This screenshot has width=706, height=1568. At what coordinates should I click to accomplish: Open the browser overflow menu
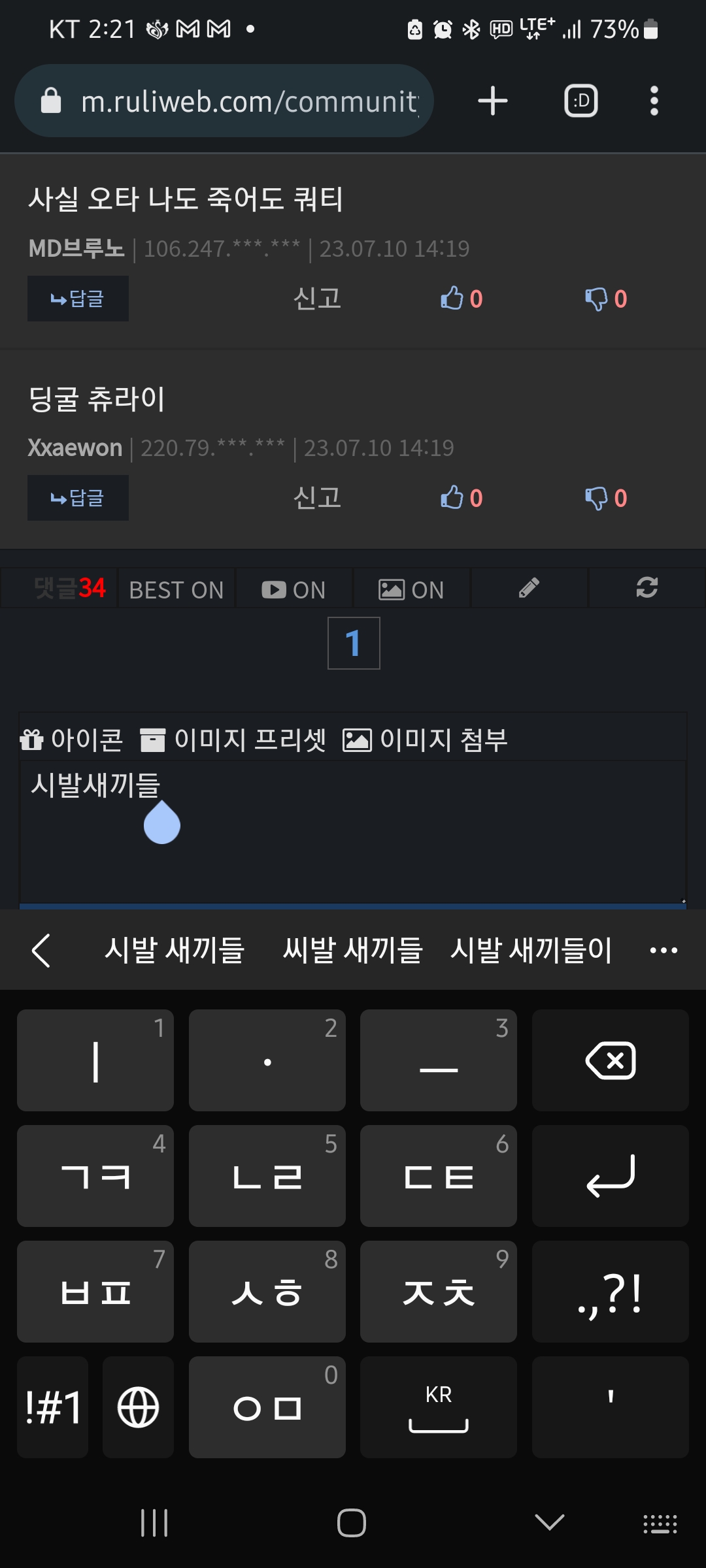tap(654, 101)
